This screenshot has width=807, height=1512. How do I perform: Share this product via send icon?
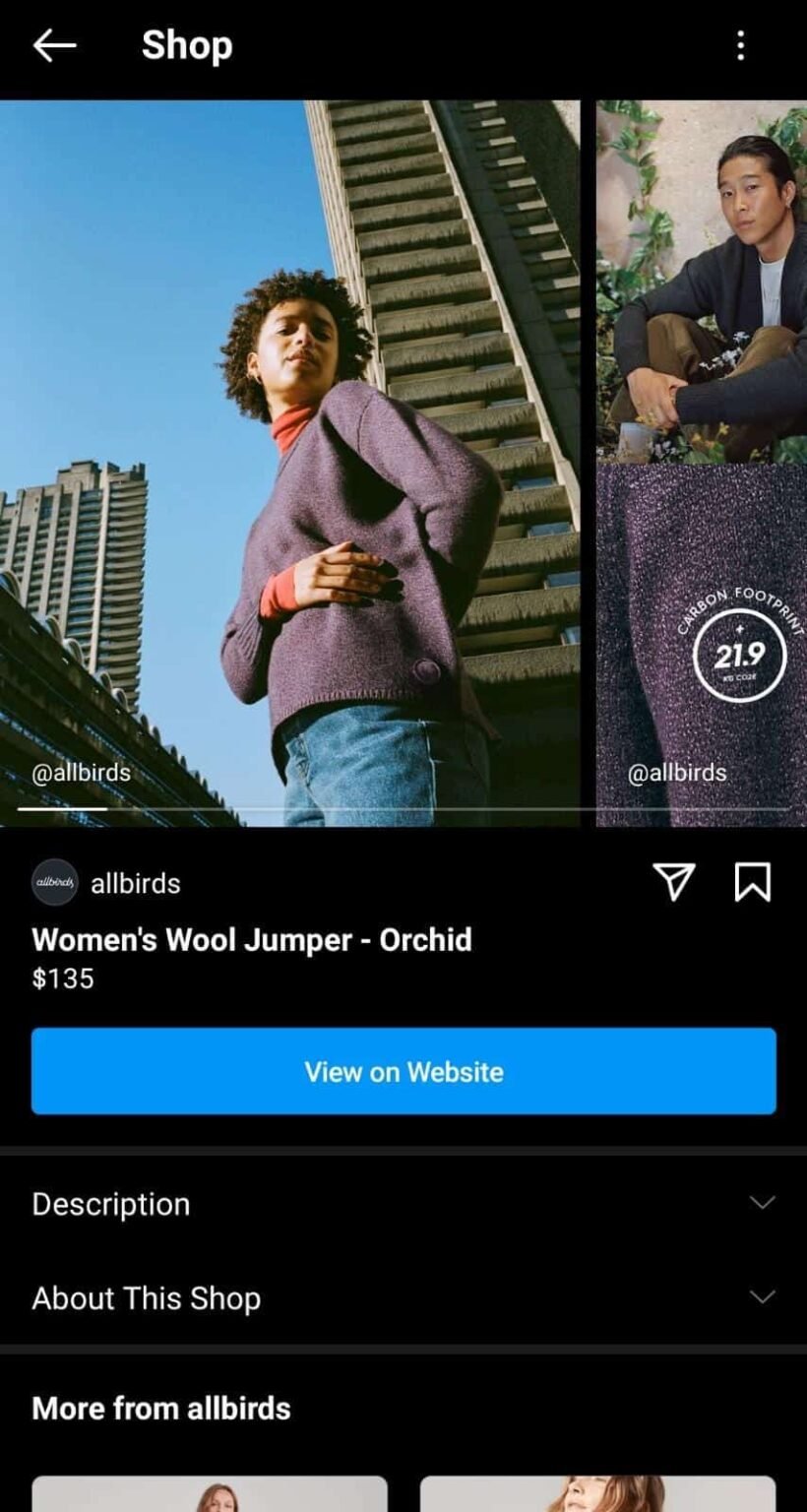coord(674,882)
